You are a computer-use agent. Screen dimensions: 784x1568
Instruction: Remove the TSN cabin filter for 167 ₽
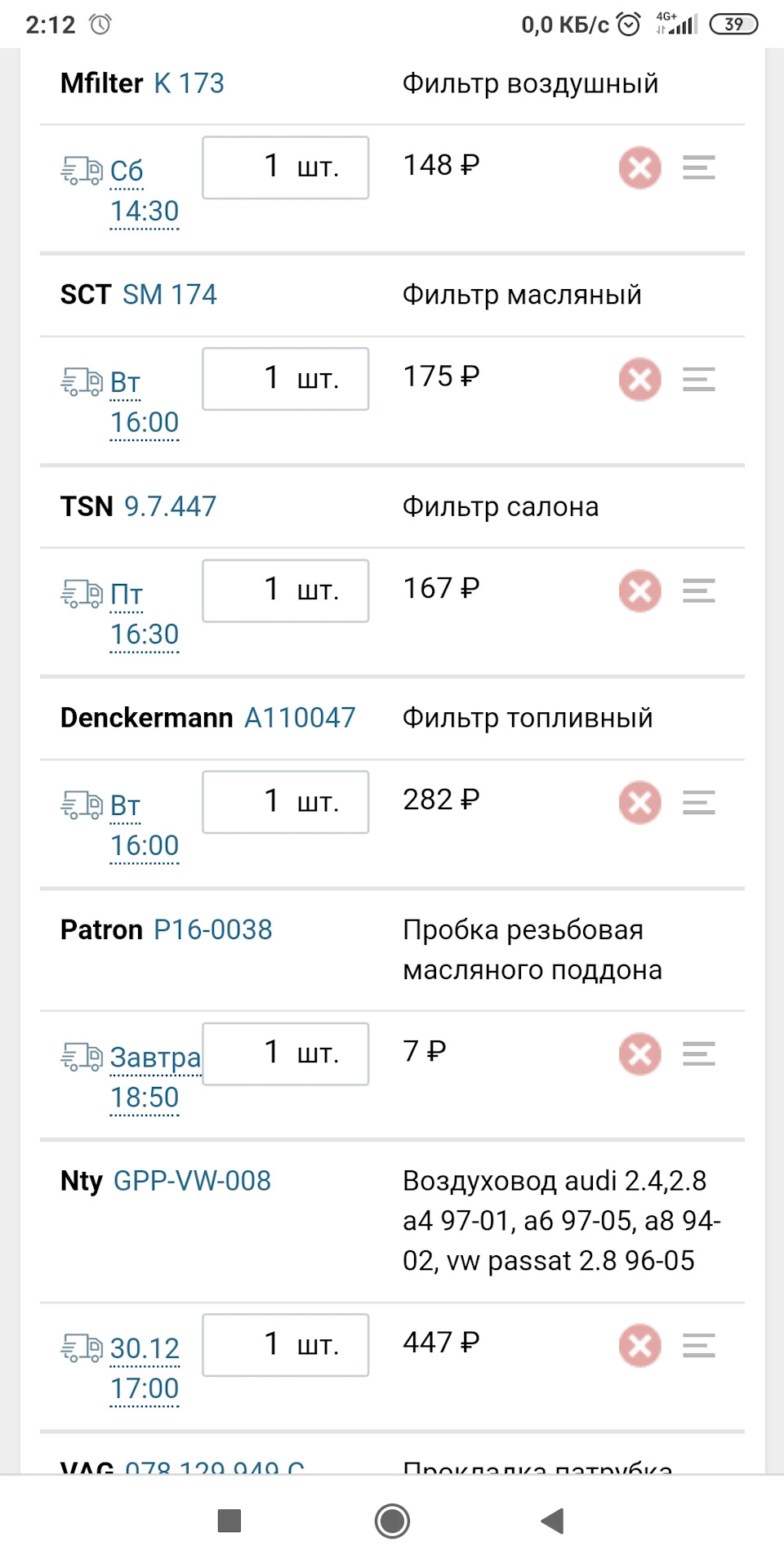pos(639,591)
